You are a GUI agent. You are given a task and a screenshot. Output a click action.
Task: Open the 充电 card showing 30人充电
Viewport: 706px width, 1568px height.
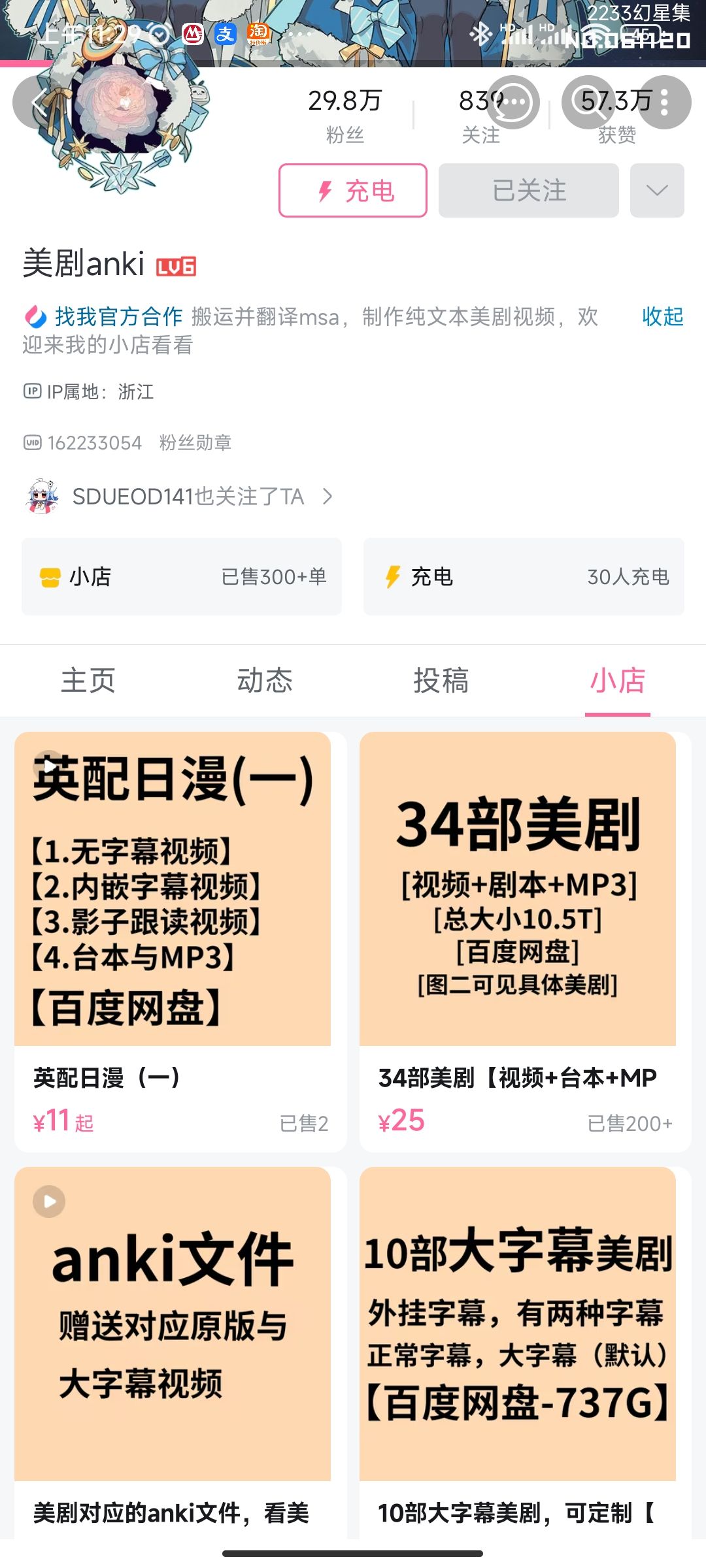pos(524,577)
